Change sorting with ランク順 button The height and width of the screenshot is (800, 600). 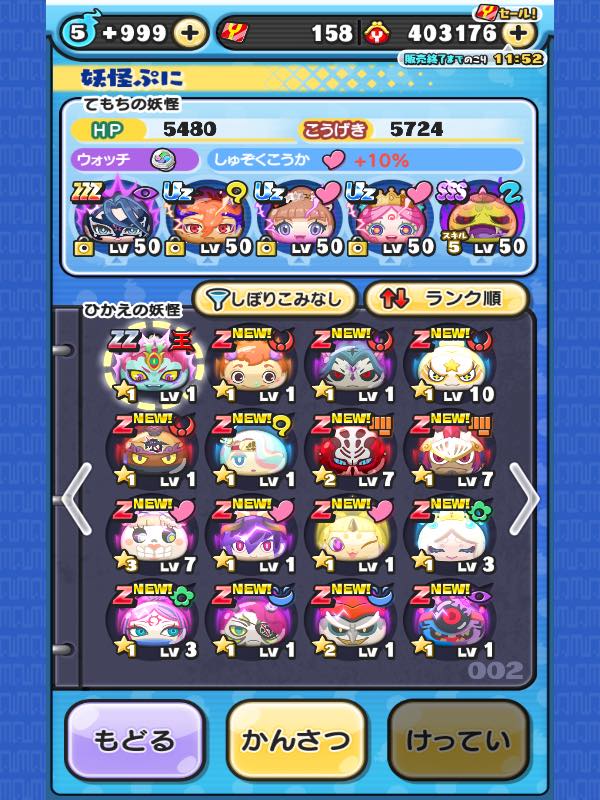click(445, 298)
